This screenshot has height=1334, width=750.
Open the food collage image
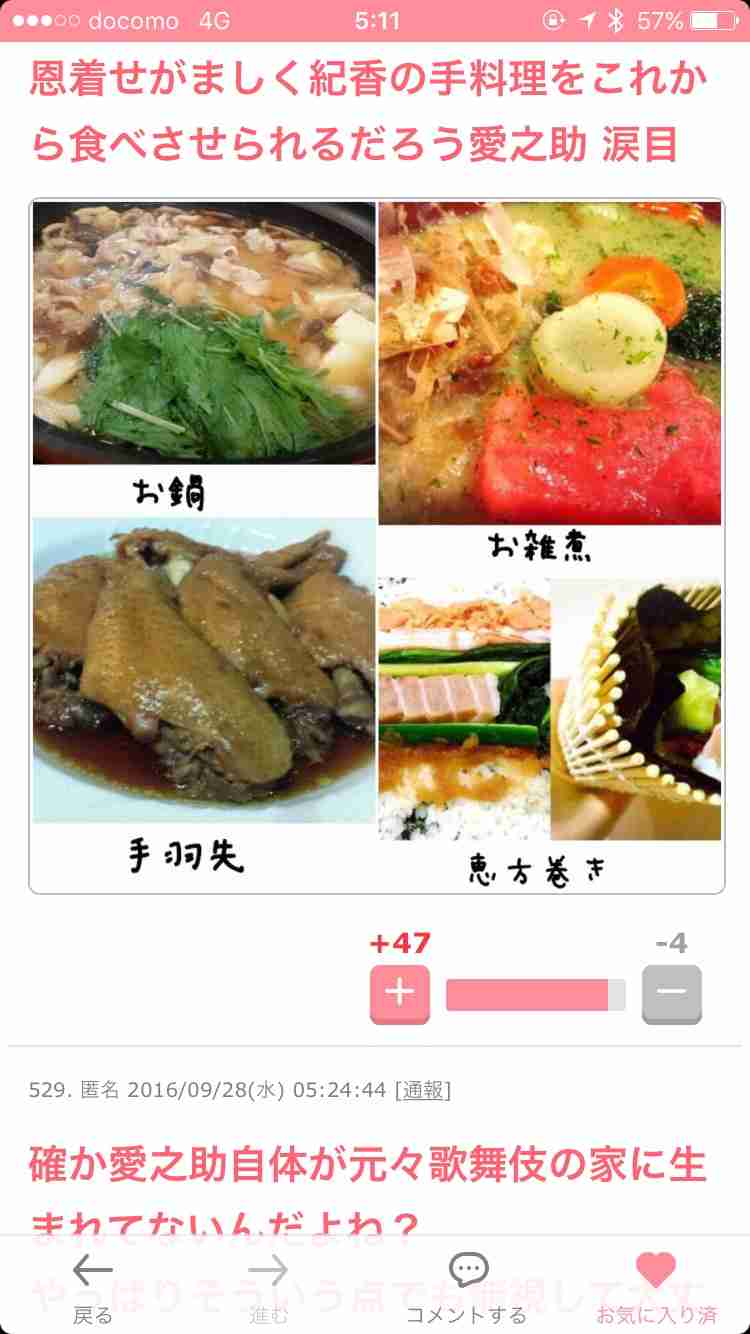pos(377,546)
